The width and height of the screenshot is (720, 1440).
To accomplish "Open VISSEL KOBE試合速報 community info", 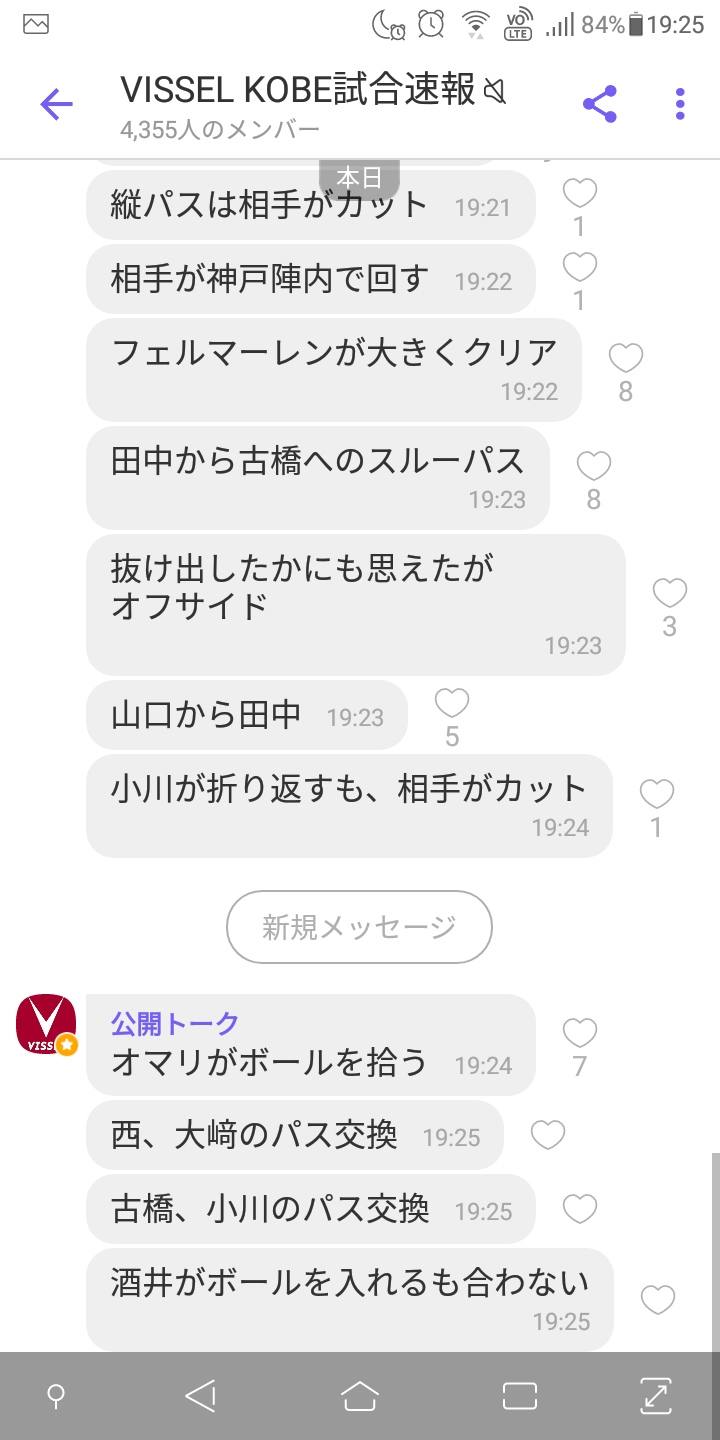I will (x=312, y=91).
